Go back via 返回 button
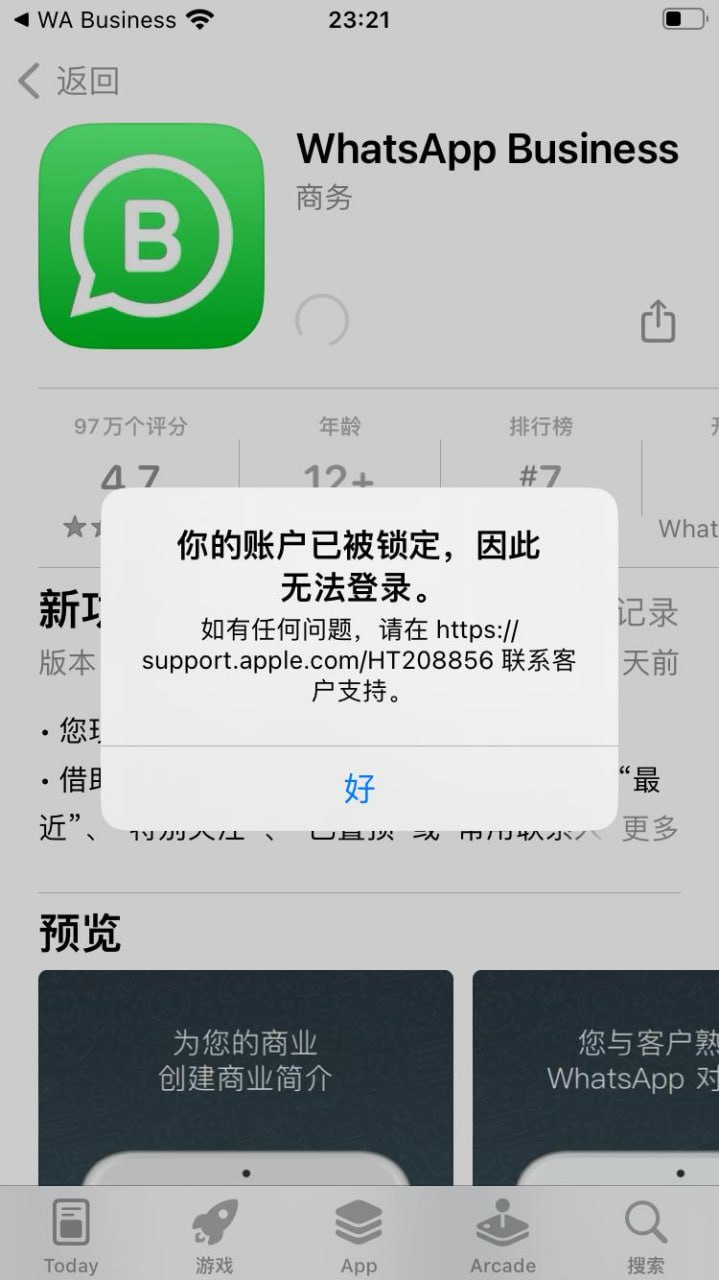719x1280 pixels. 70,81
